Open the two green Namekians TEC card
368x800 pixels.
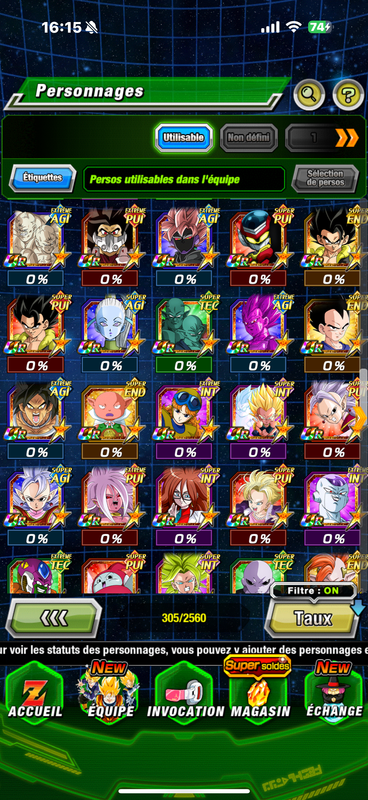tap(184, 332)
